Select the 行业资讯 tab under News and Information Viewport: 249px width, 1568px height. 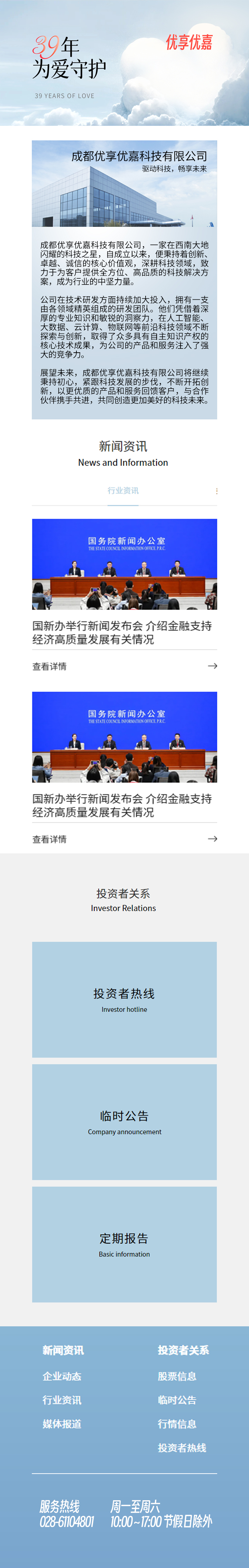123,490
